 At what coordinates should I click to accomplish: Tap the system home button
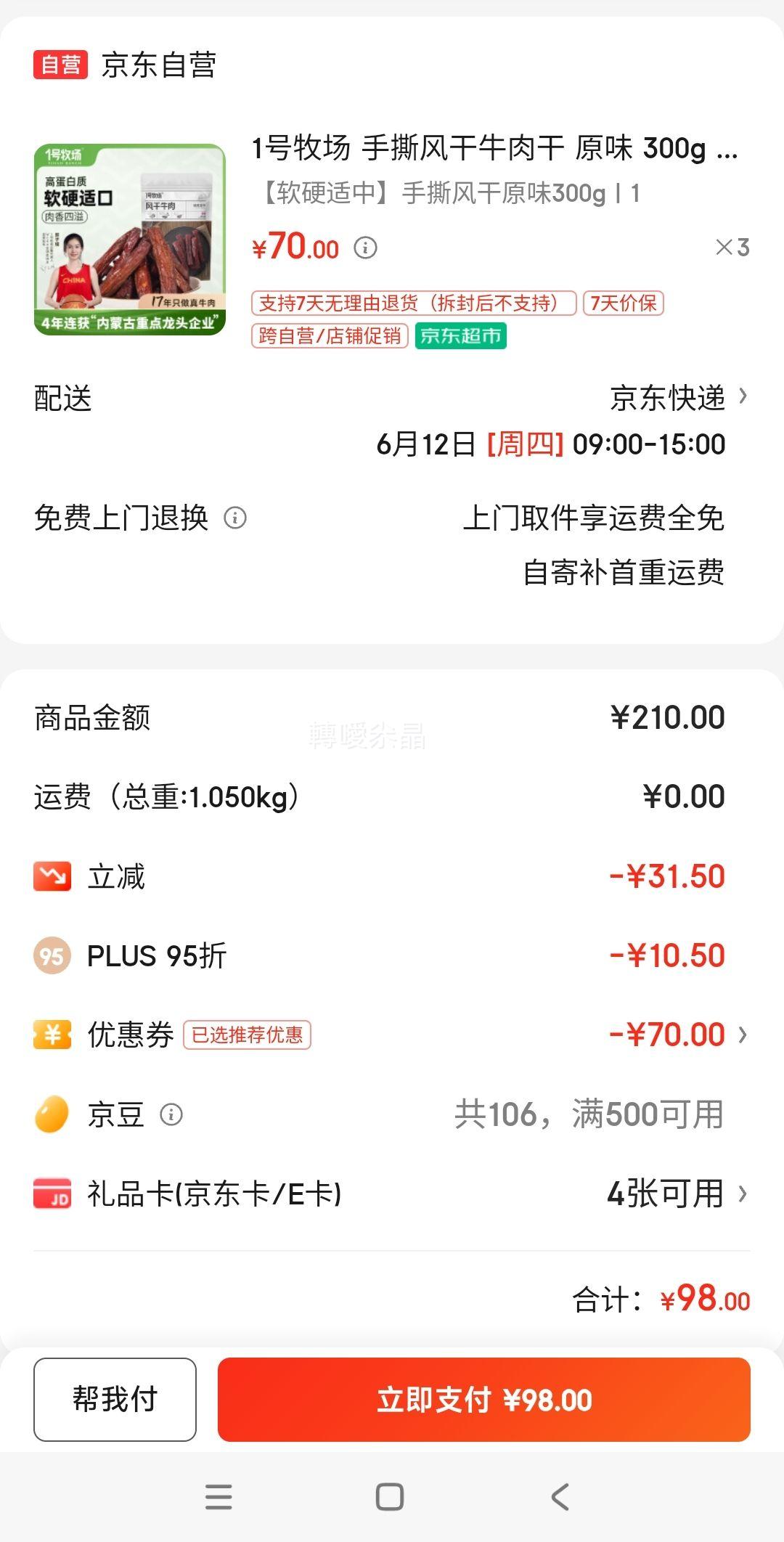coord(390,1497)
